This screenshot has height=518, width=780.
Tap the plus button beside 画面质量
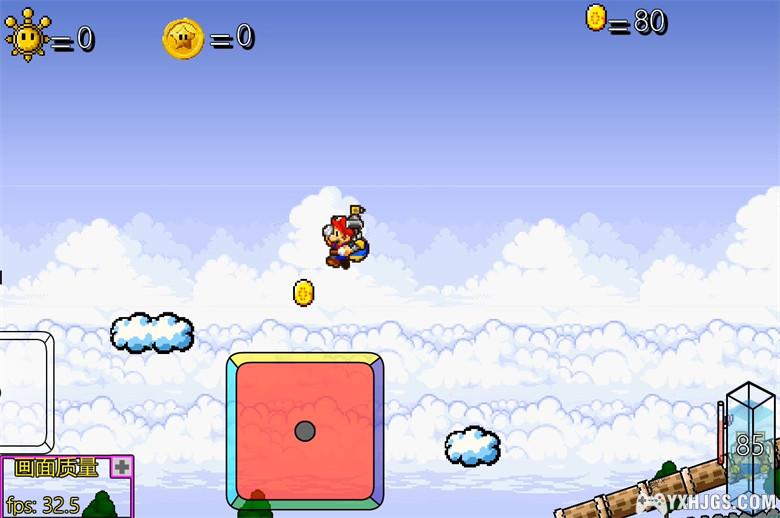(x=121, y=467)
